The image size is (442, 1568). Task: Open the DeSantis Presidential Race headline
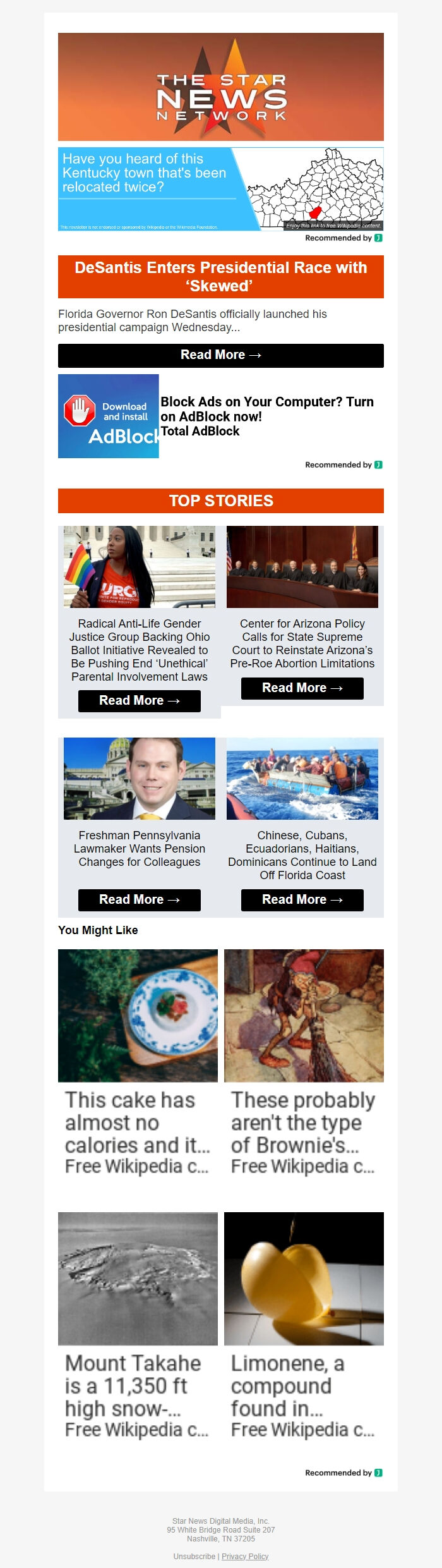click(x=220, y=277)
